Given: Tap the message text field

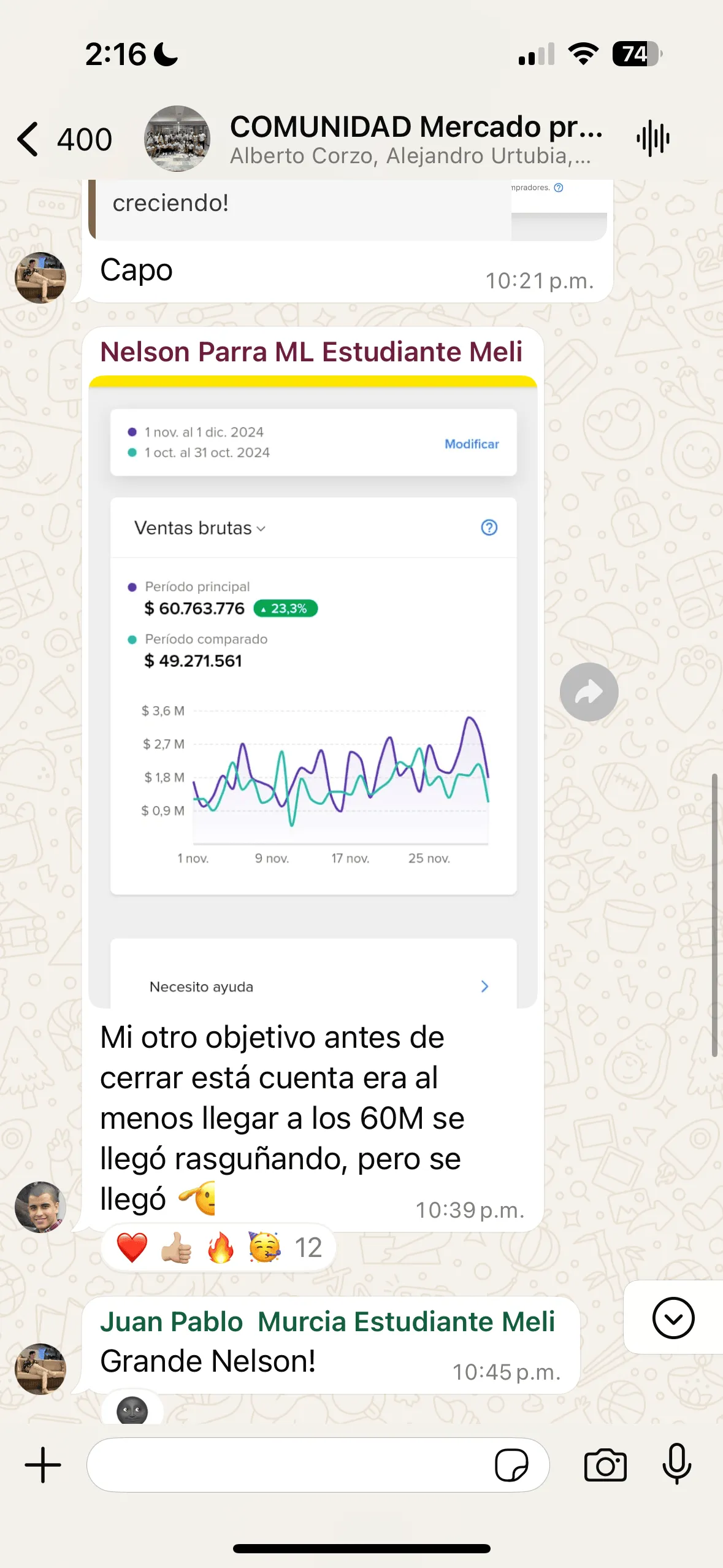Looking at the screenshot, I should (x=288, y=1465).
